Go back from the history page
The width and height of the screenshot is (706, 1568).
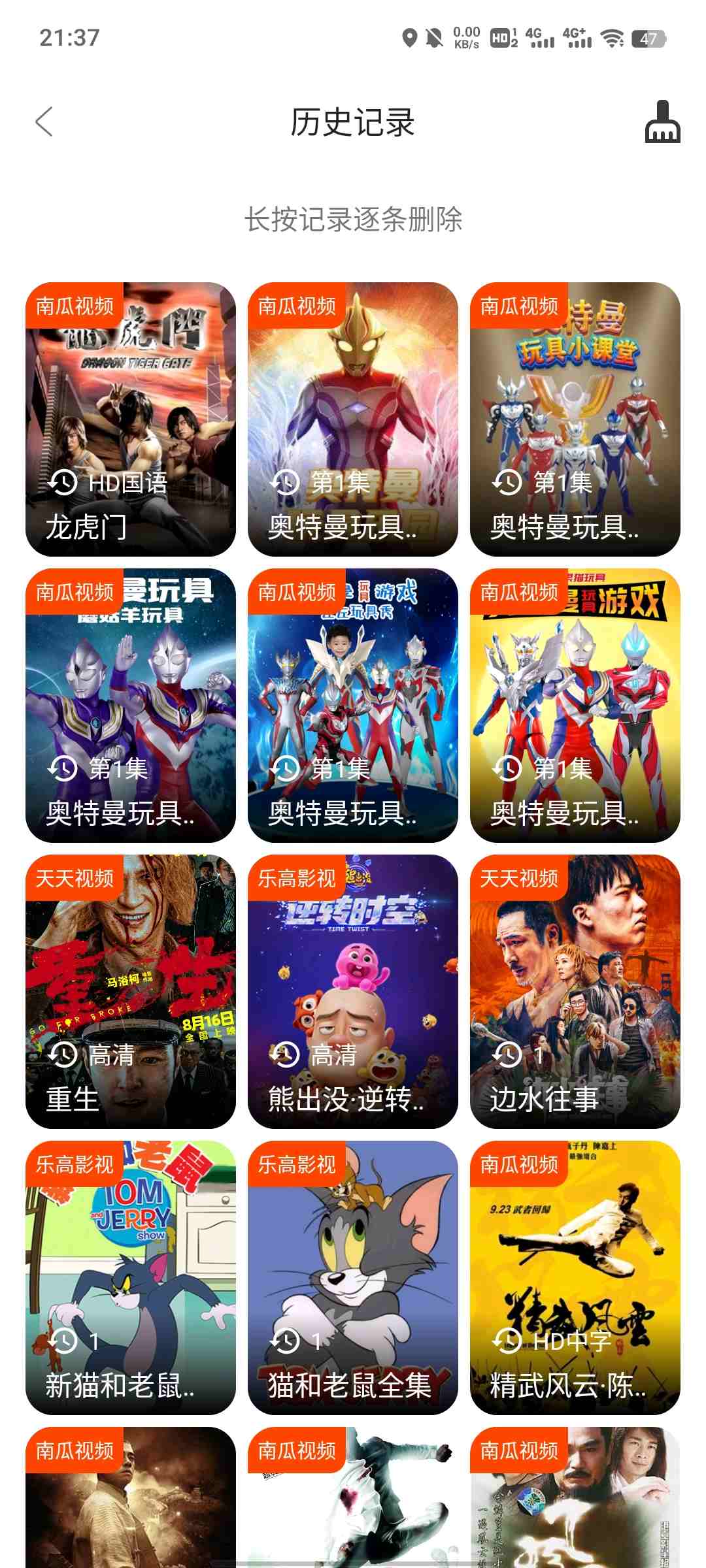(x=44, y=122)
